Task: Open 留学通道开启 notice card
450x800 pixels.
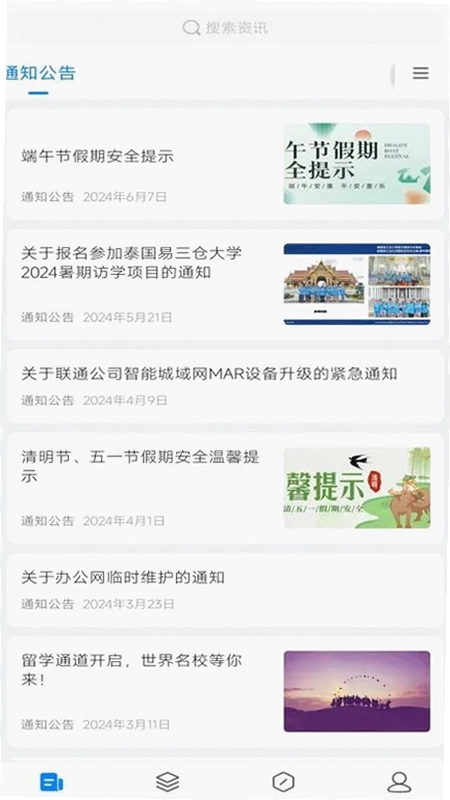Action: 225,691
